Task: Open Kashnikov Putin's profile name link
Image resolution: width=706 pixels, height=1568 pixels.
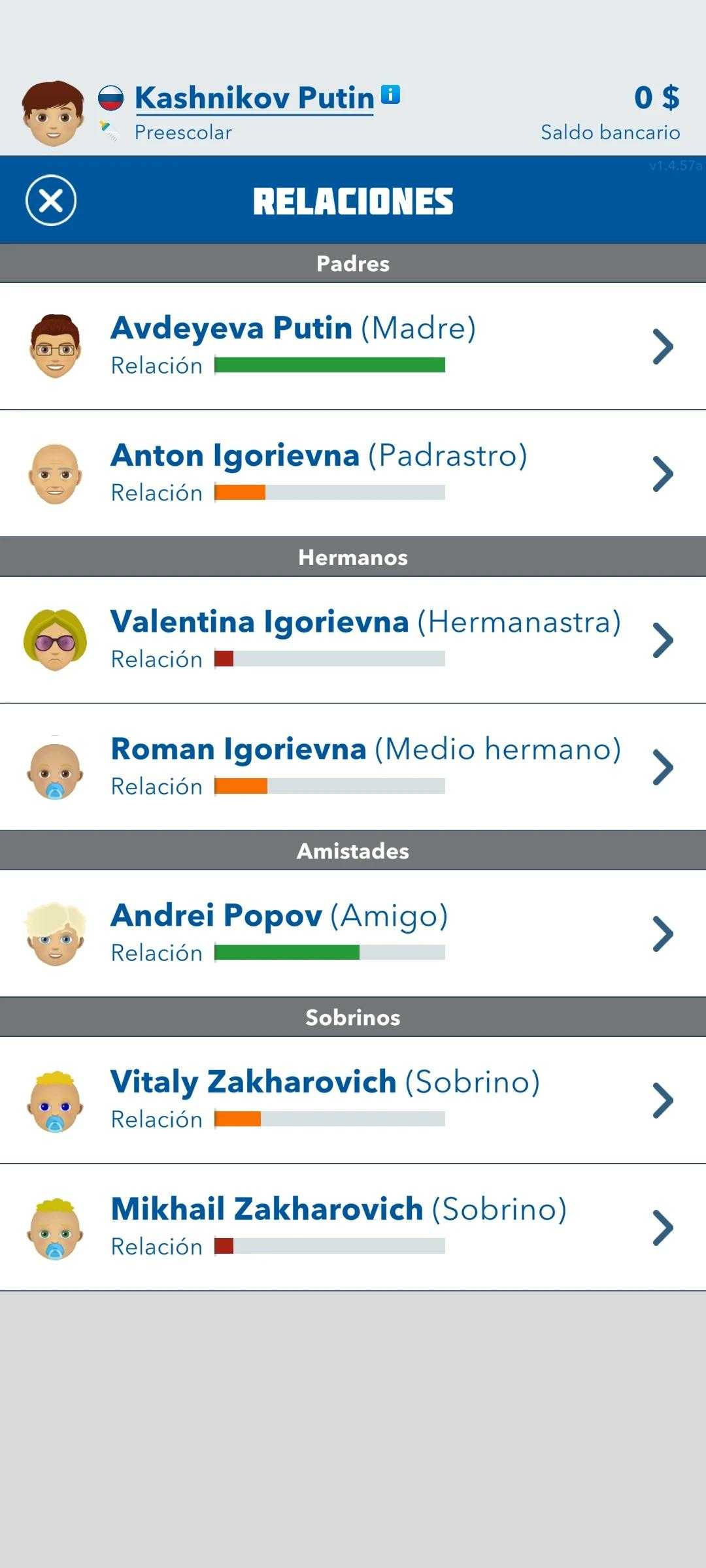Action: click(x=254, y=98)
